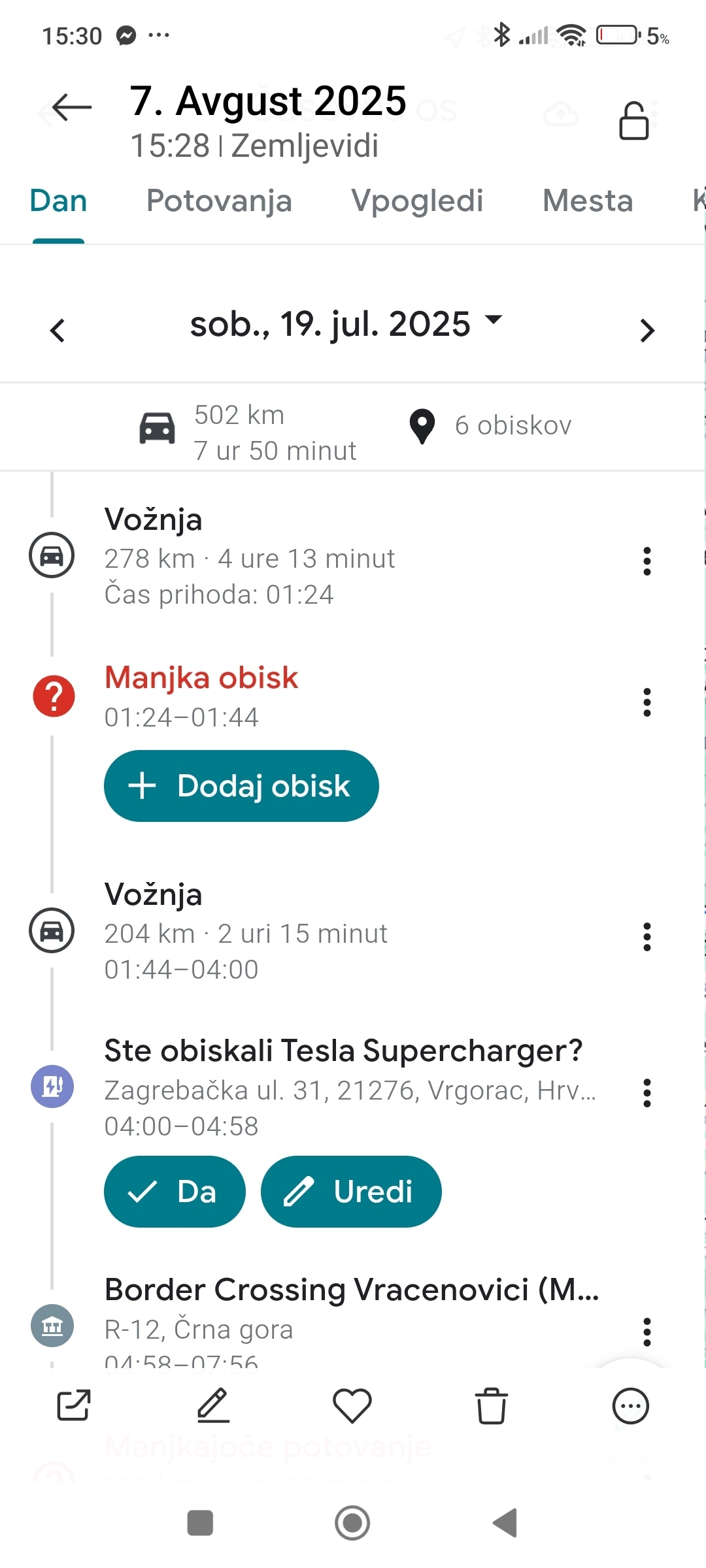Tap the back arrow in the header
Image resolution: width=706 pixels, height=1568 pixels.
tap(72, 107)
